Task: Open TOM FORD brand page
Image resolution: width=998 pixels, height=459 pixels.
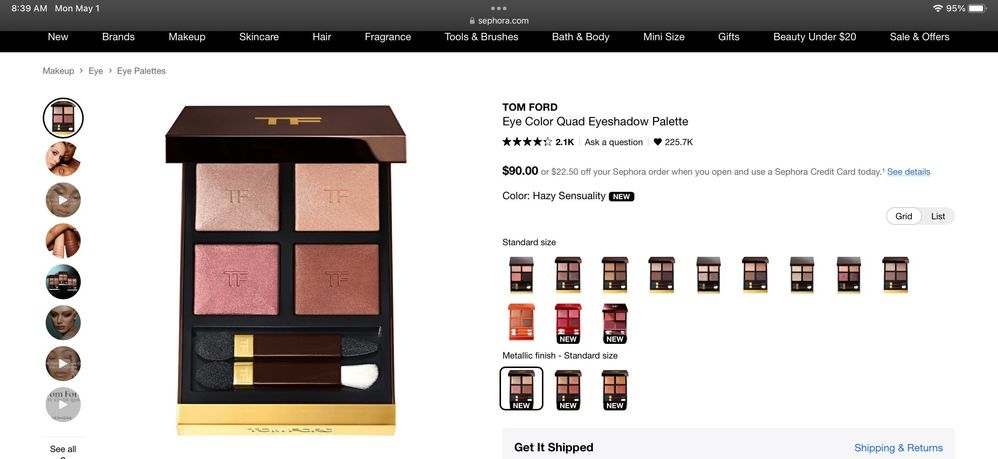Action: pyautogui.click(x=530, y=107)
